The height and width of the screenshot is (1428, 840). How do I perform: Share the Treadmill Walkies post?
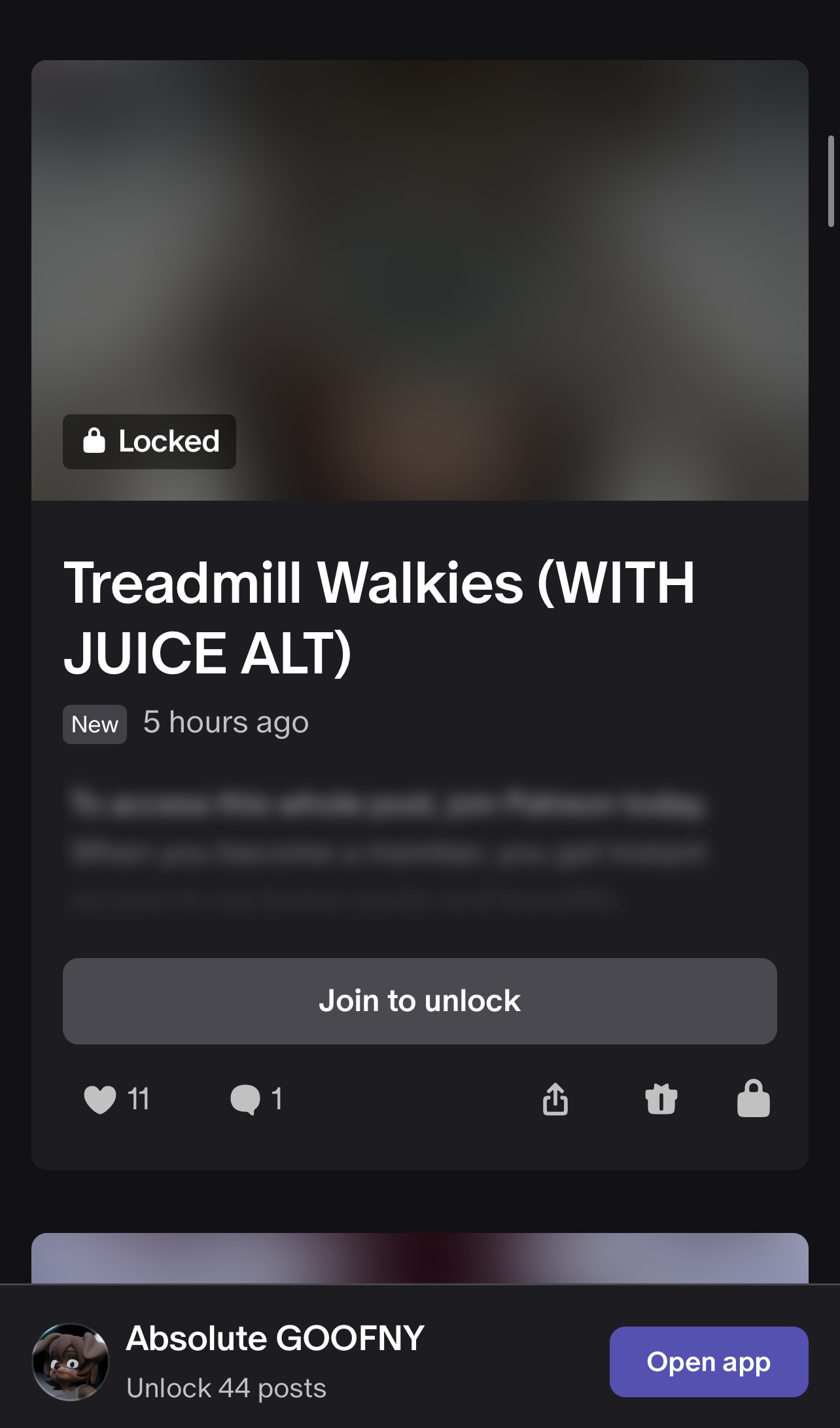(x=555, y=1099)
